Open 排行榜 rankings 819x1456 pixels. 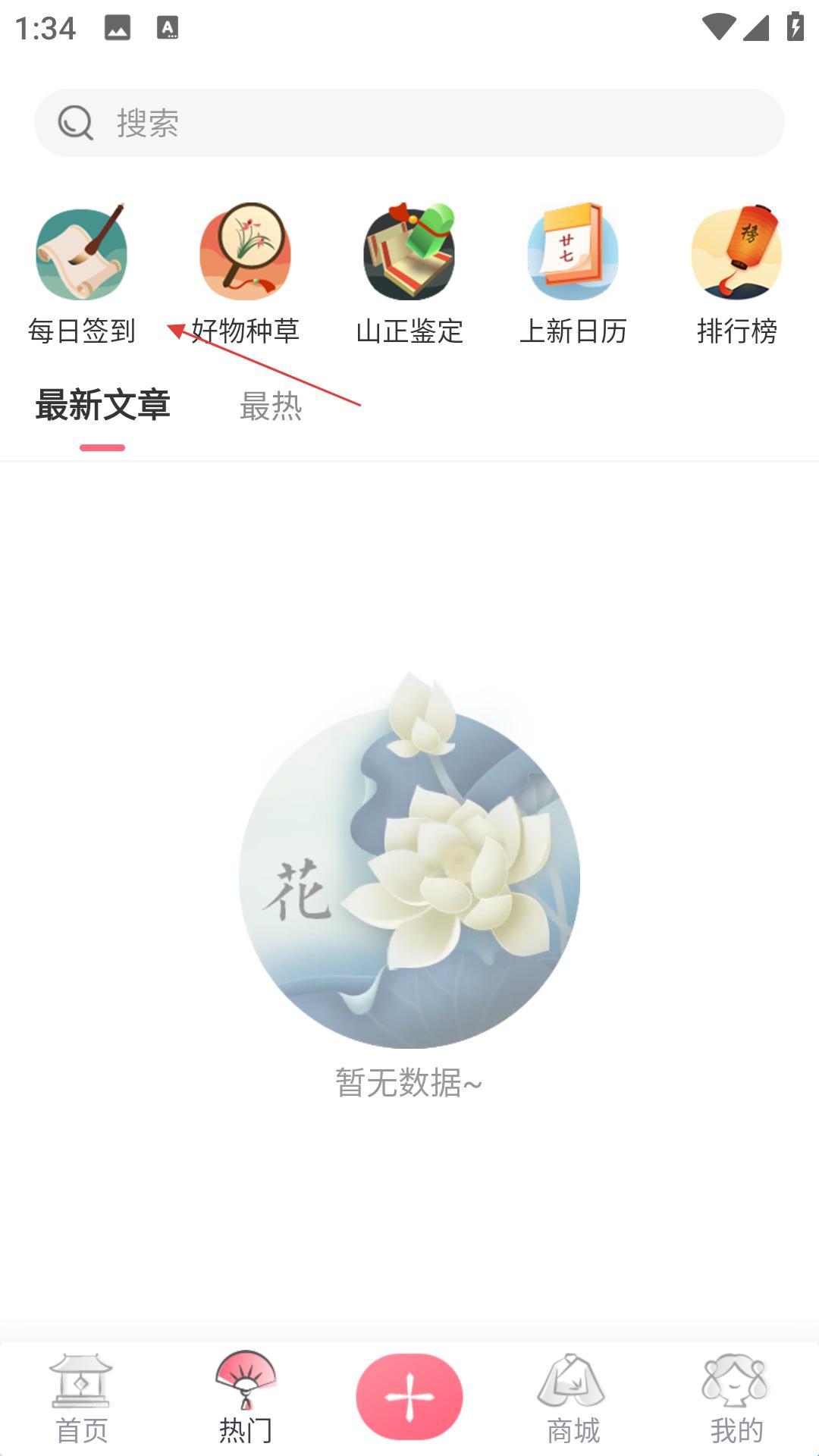[736, 273]
